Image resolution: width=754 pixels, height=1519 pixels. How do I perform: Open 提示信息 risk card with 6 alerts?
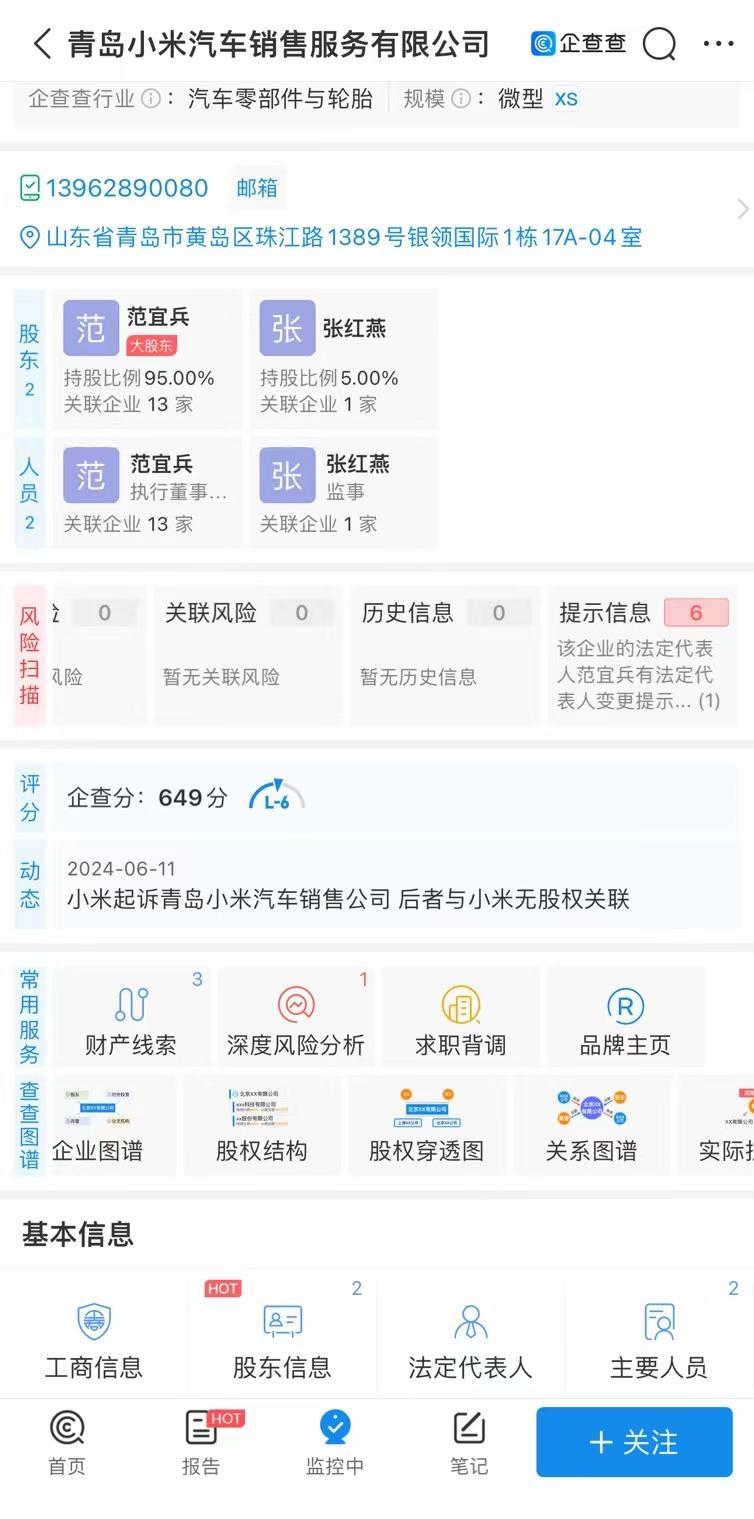point(642,654)
